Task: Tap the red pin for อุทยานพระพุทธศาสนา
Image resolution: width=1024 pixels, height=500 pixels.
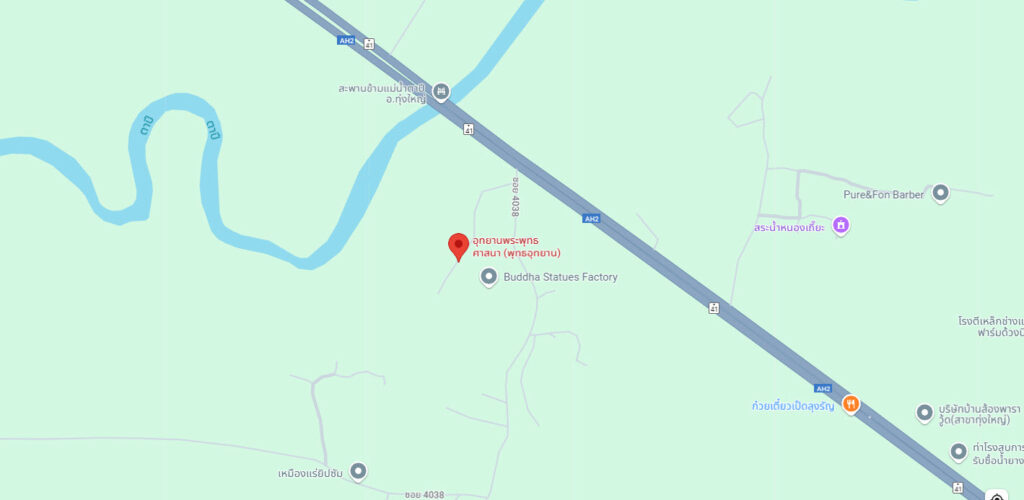Action: click(x=458, y=244)
